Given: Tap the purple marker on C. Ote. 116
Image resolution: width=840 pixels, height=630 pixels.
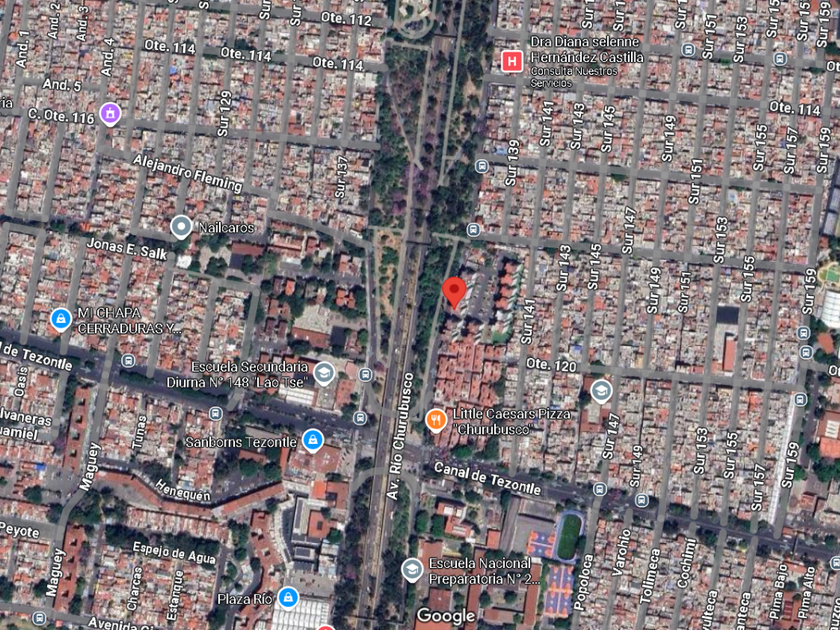Looking at the screenshot, I should [x=110, y=114].
